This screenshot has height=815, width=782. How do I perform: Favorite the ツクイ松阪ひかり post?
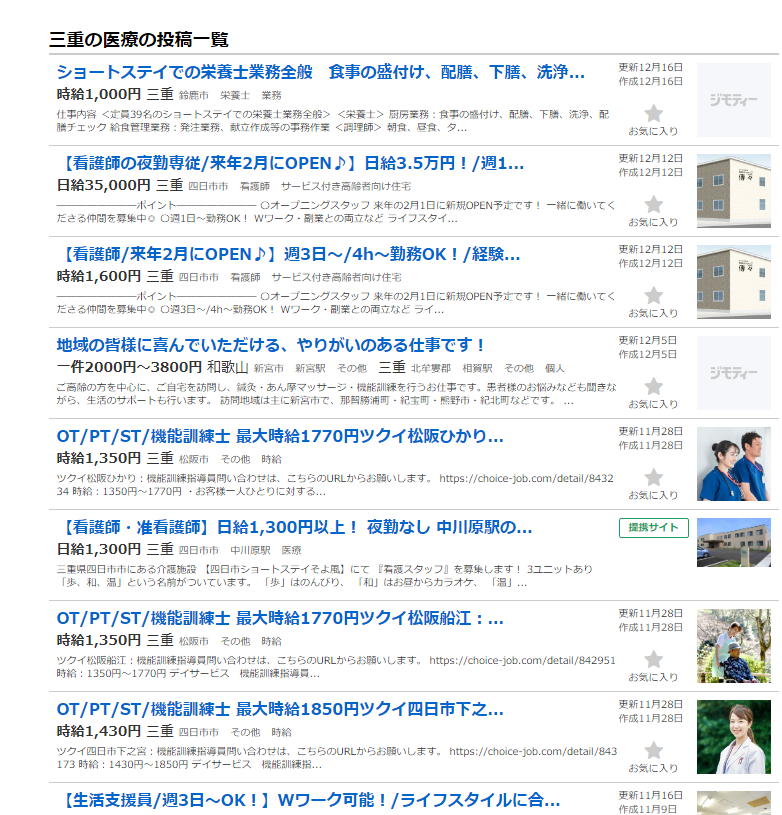click(653, 478)
